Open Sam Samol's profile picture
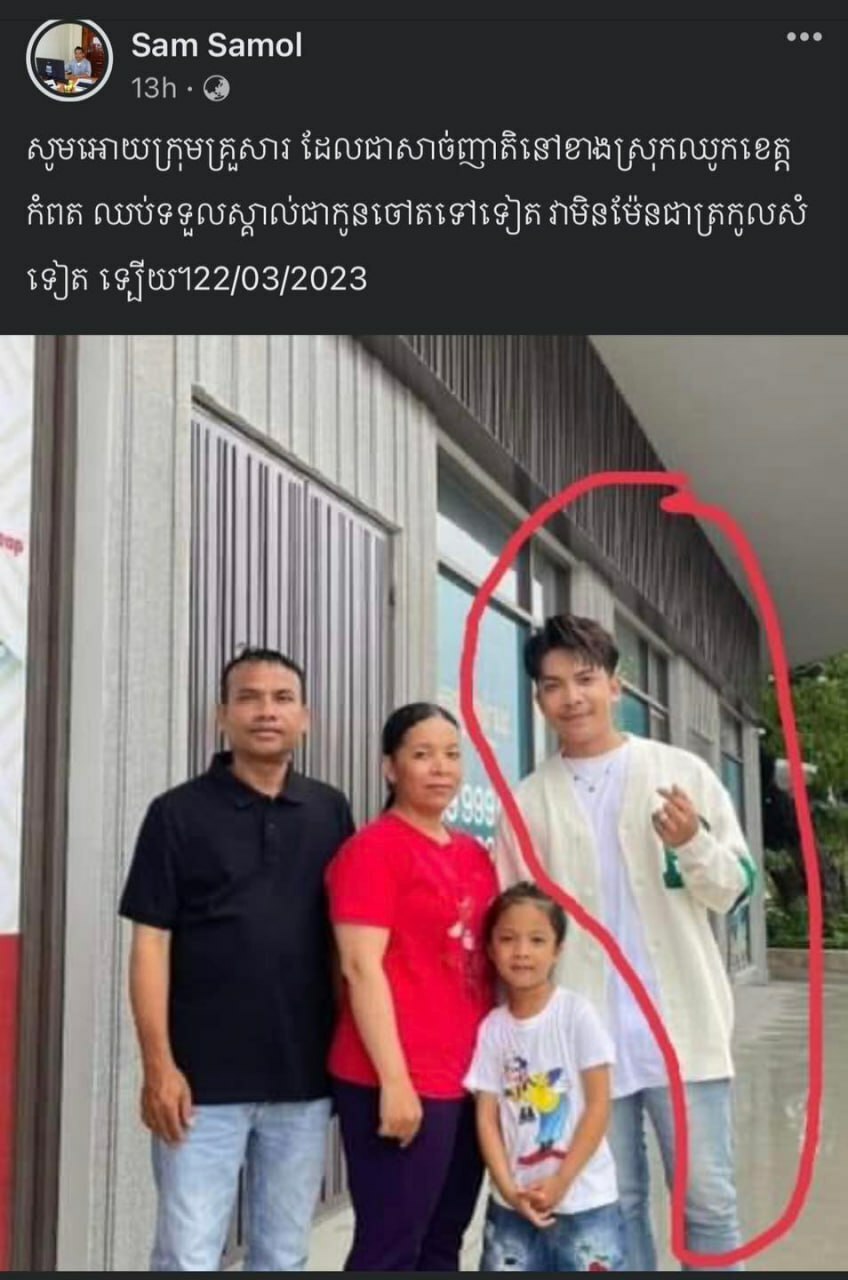The height and width of the screenshot is (1280, 848). (x=69, y=60)
